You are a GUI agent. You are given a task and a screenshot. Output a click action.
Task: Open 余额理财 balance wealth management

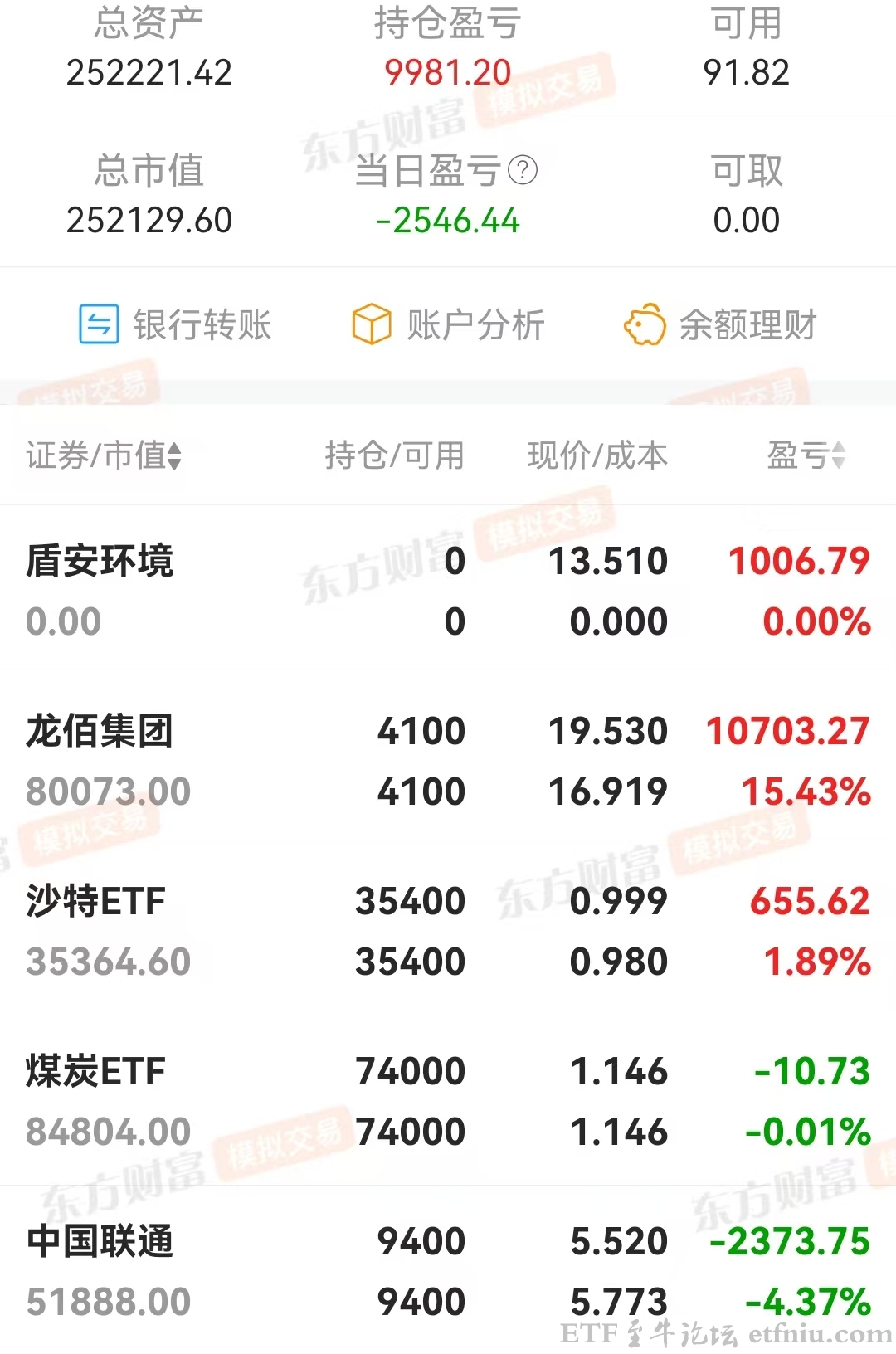click(720, 324)
